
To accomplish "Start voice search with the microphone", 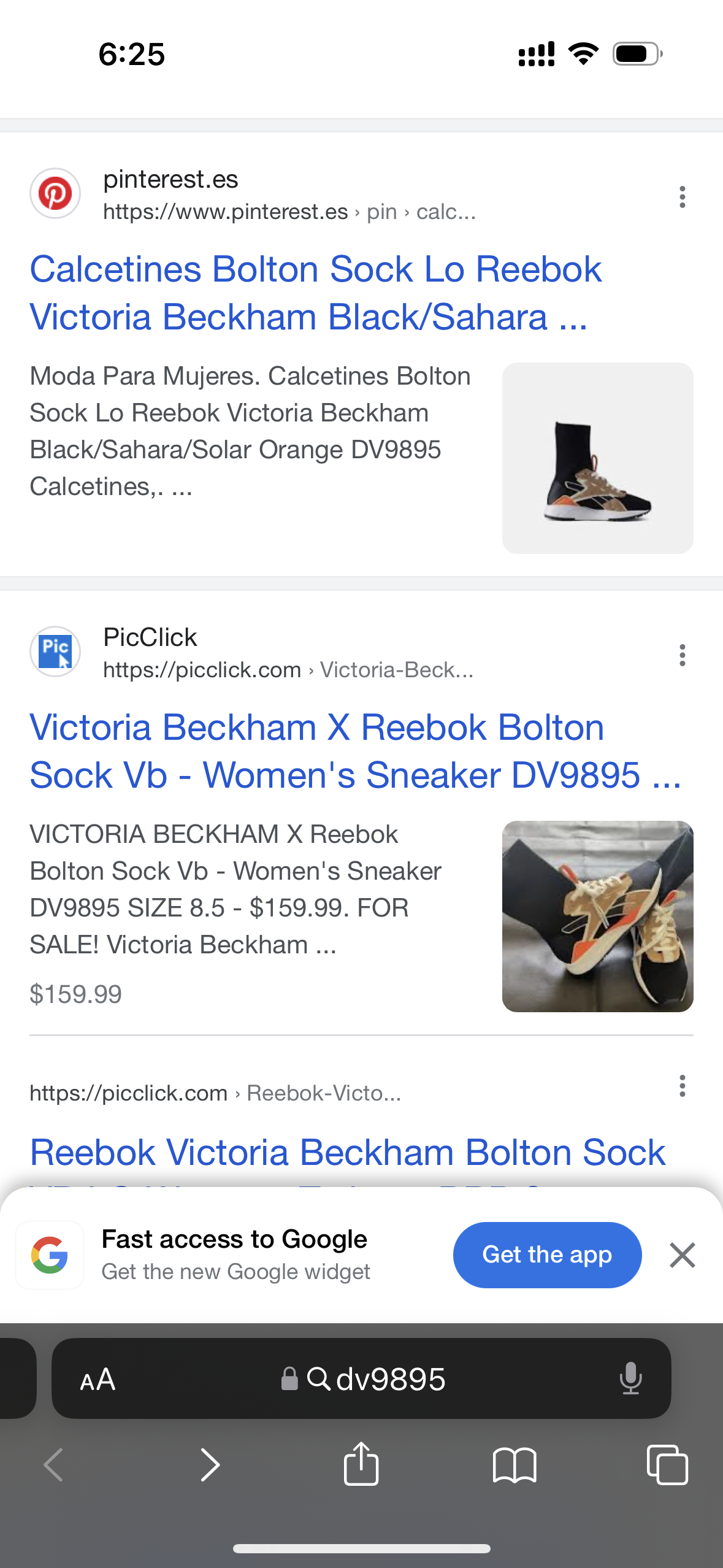I will pyautogui.click(x=630, y=1380).
